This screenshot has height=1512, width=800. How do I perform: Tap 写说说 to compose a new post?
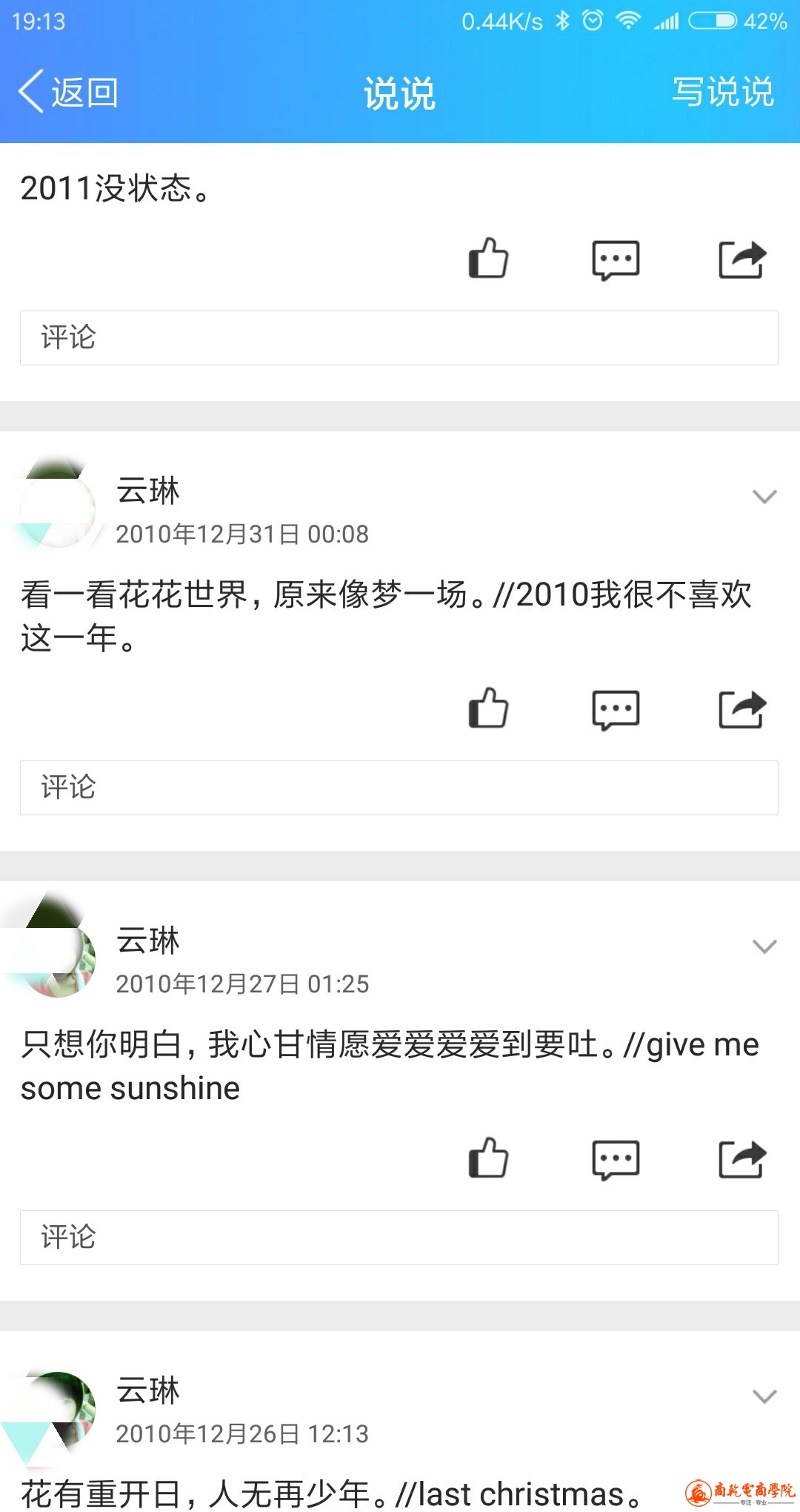tap(722, 93)
